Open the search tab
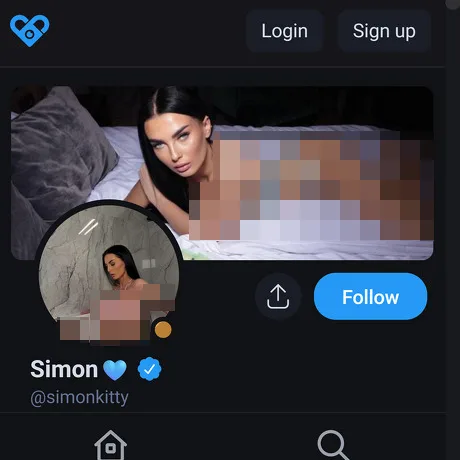The image size is (460, 460). [x=333, y=445]
